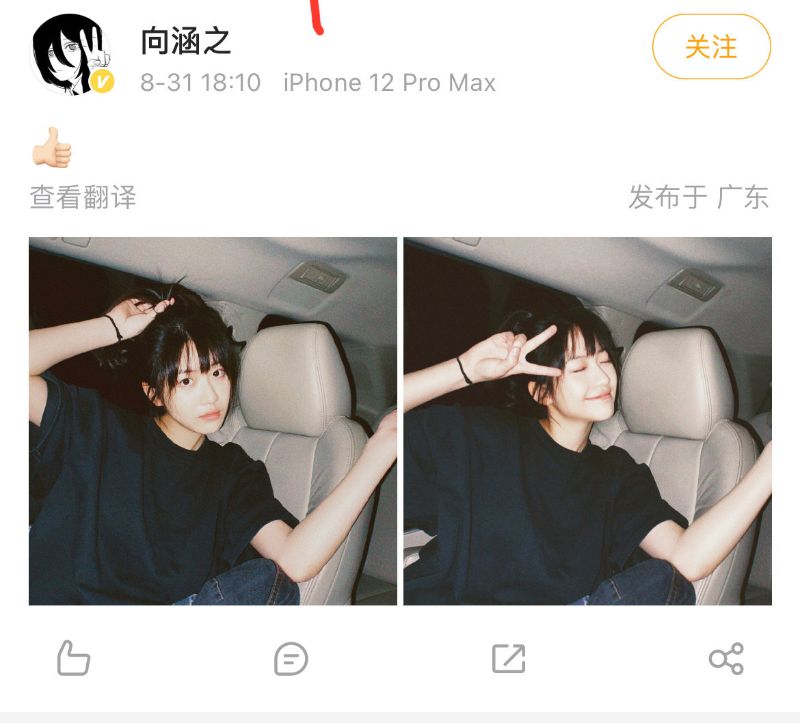
Task: Tap 查看翻译 to translate the post
Action: coord(83,197)
